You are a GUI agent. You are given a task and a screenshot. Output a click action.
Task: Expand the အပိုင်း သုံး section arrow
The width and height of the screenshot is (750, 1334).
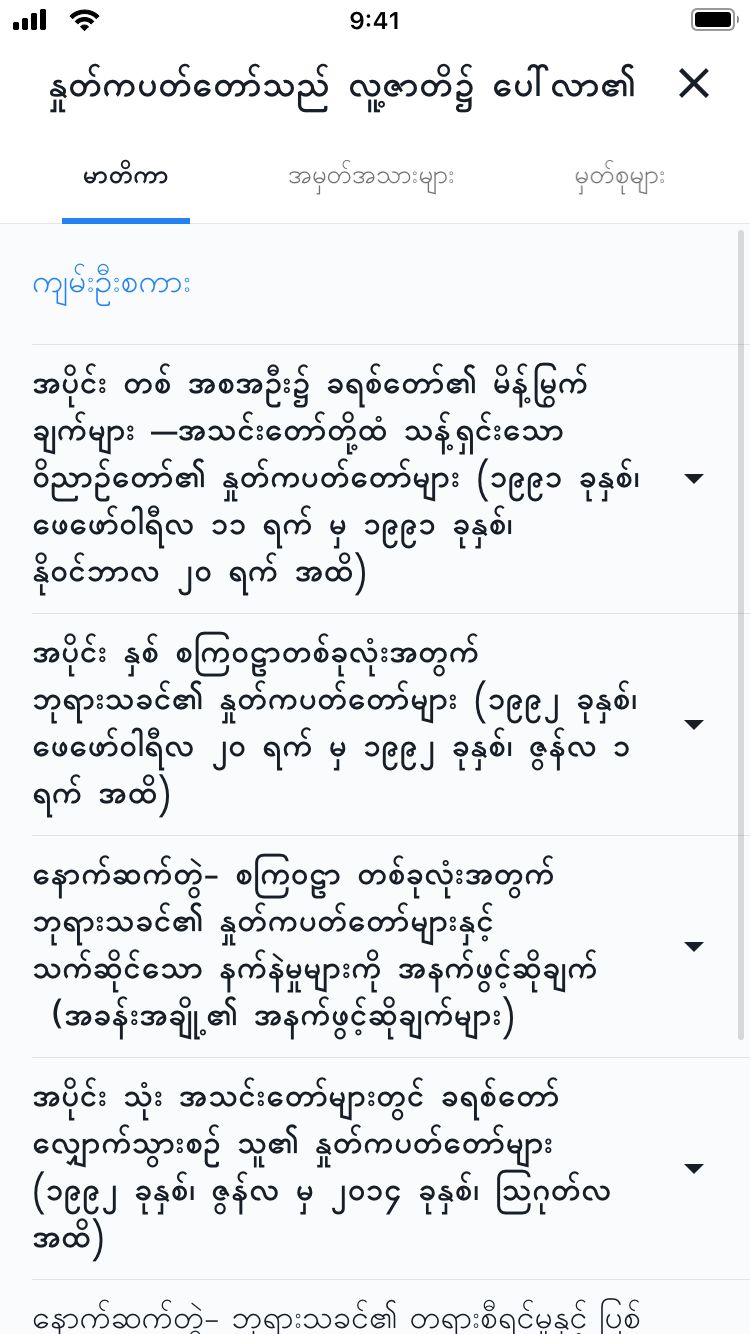(x=693, y=1168)
